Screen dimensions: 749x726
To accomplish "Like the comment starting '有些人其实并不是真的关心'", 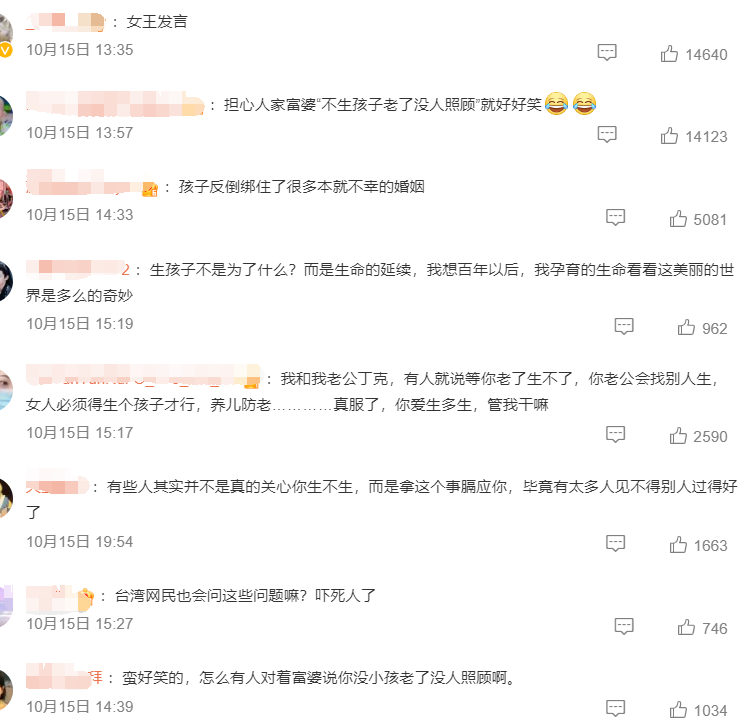I will tap(678, 545).
